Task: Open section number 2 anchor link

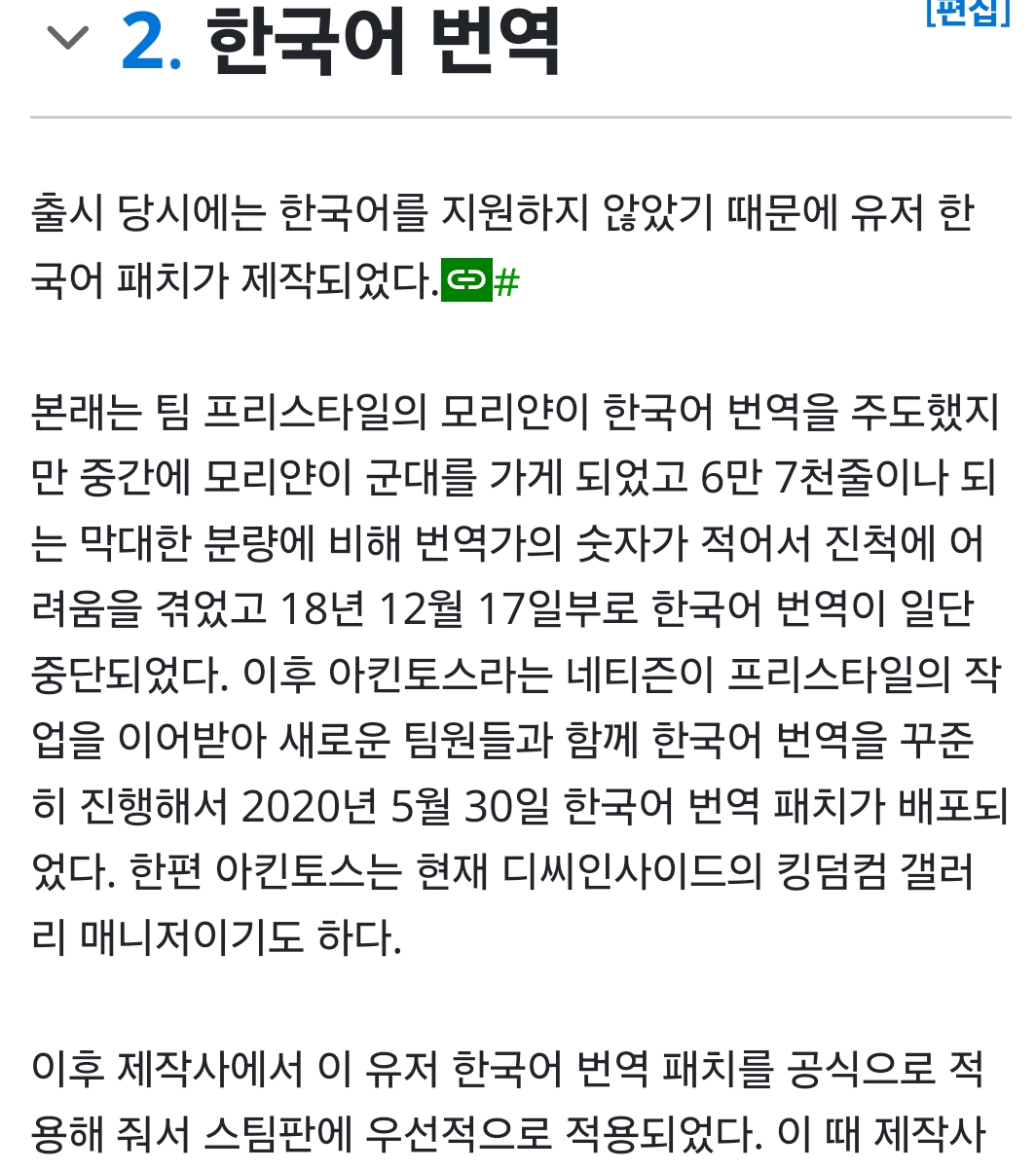Action: (x=151, y=44)
